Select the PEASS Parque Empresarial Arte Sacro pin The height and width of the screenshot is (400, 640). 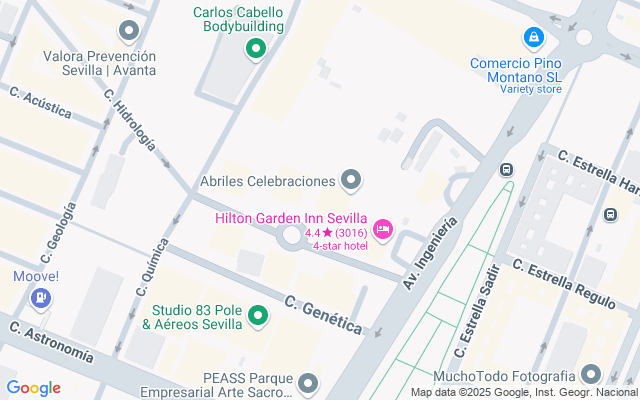point(307,383)
